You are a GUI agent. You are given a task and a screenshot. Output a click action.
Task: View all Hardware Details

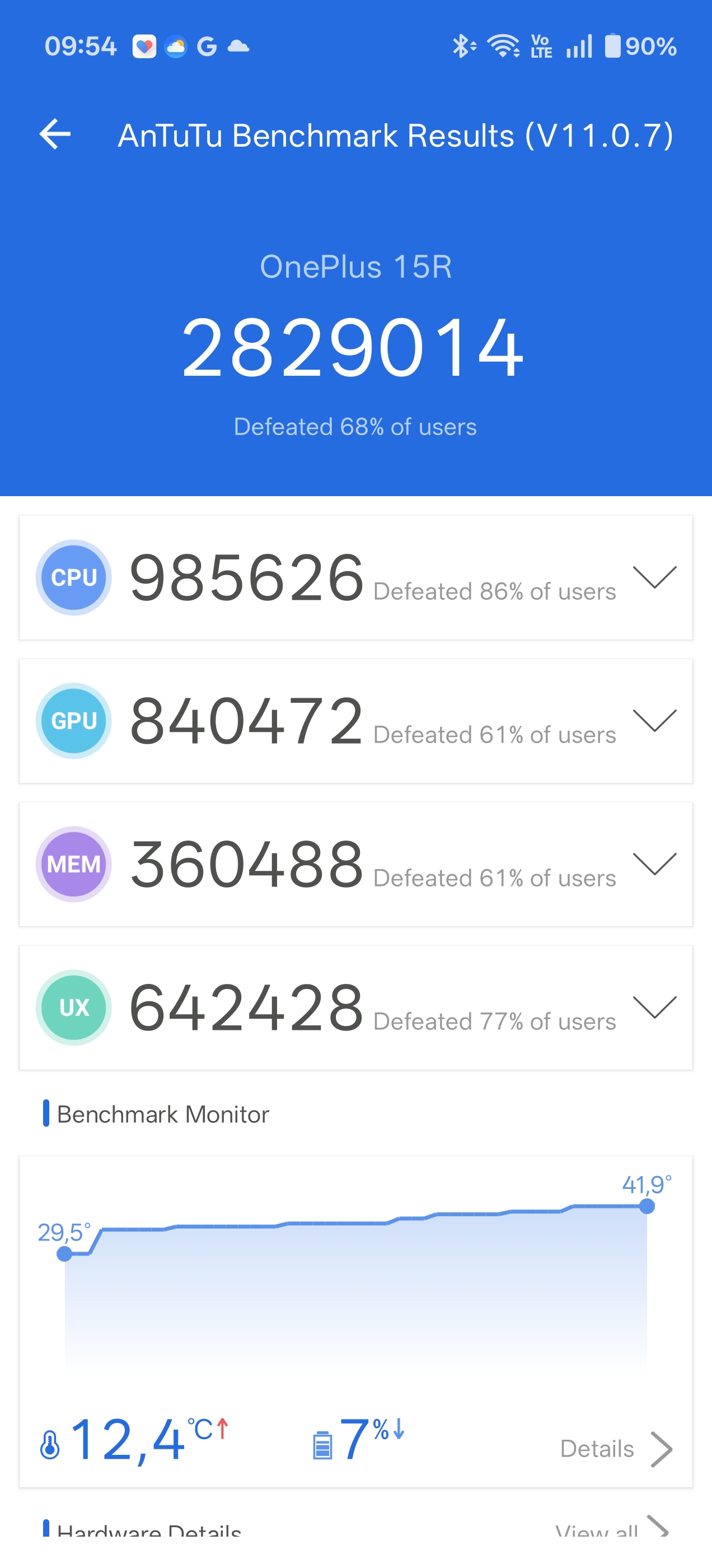point(611,1529)
